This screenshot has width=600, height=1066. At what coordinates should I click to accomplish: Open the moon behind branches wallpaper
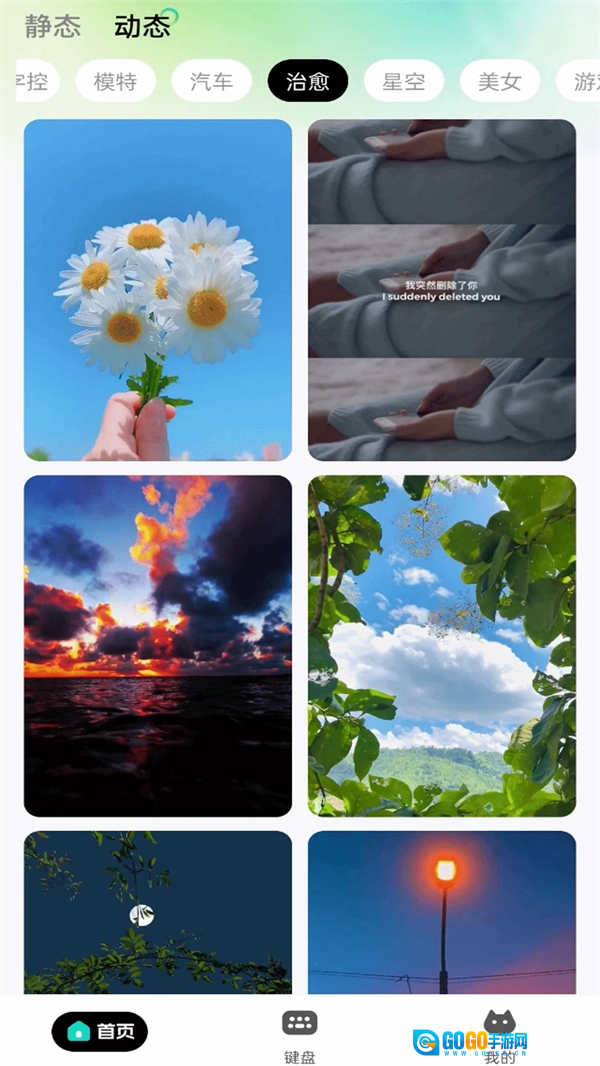[x=158, y=912]
